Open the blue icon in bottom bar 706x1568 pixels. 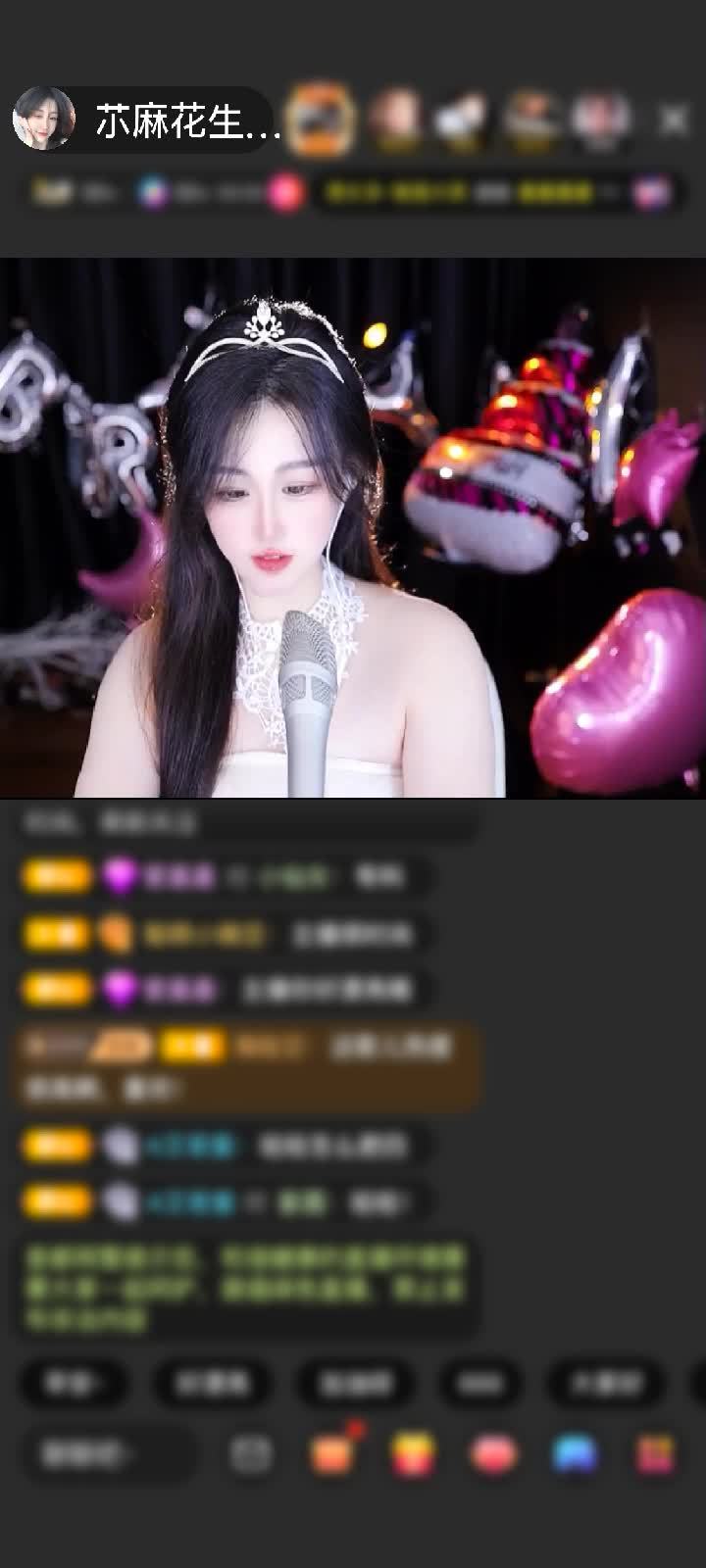[576, 1454]
